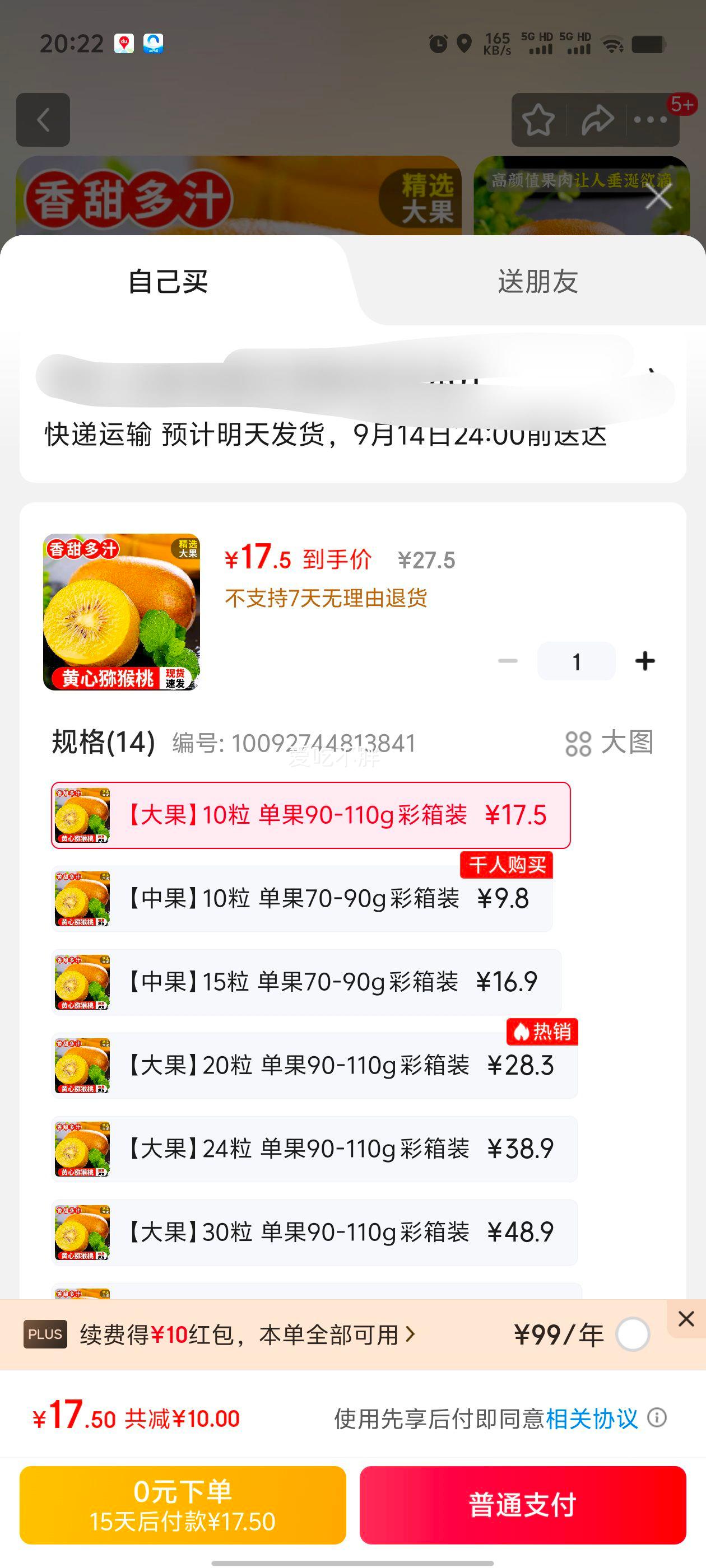Image resolution: width=706 pixels, height=1568 pixels.
Task: Choose 【大果】24粒 ¥38.9 option
Action: (314, 1149)
